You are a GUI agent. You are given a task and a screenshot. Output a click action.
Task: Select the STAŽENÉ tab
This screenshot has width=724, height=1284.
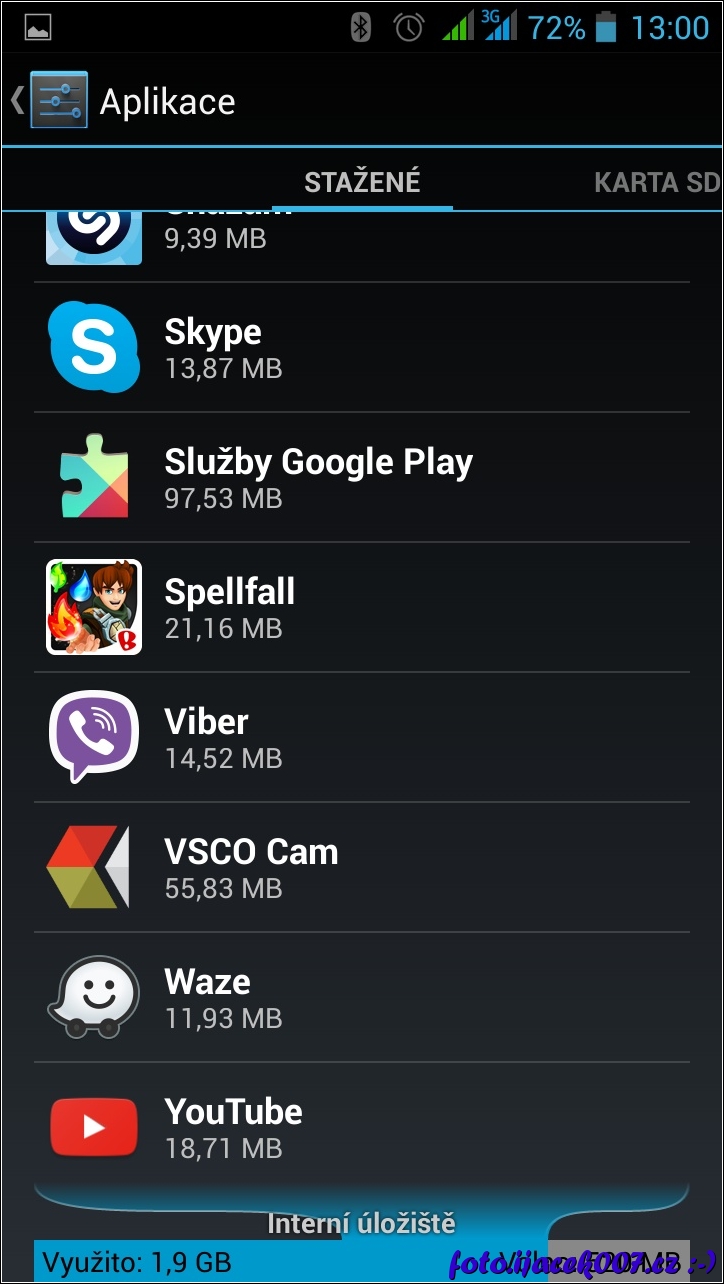click(x=362, y=182)
